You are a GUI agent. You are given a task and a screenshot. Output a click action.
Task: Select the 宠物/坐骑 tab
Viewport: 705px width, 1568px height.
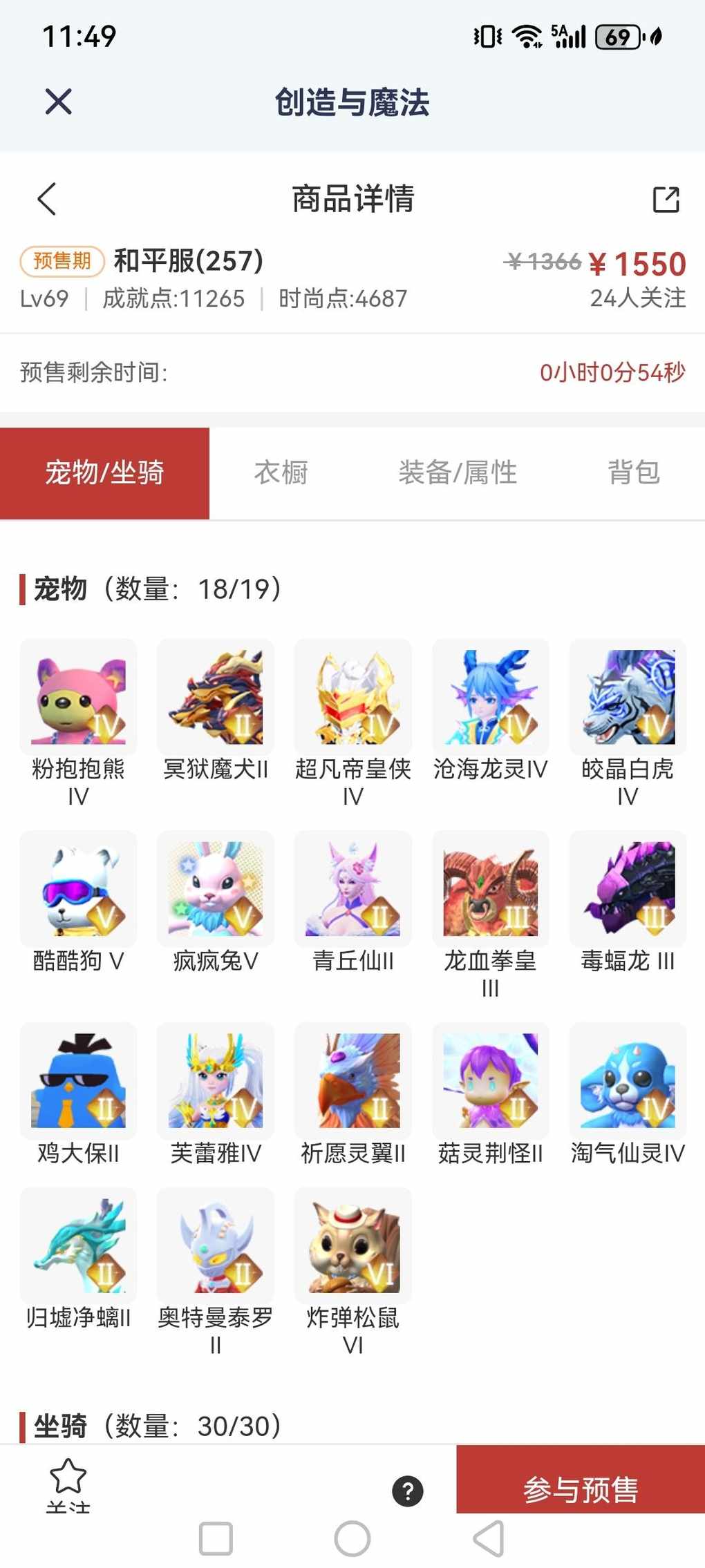click(x=104, y=473)
